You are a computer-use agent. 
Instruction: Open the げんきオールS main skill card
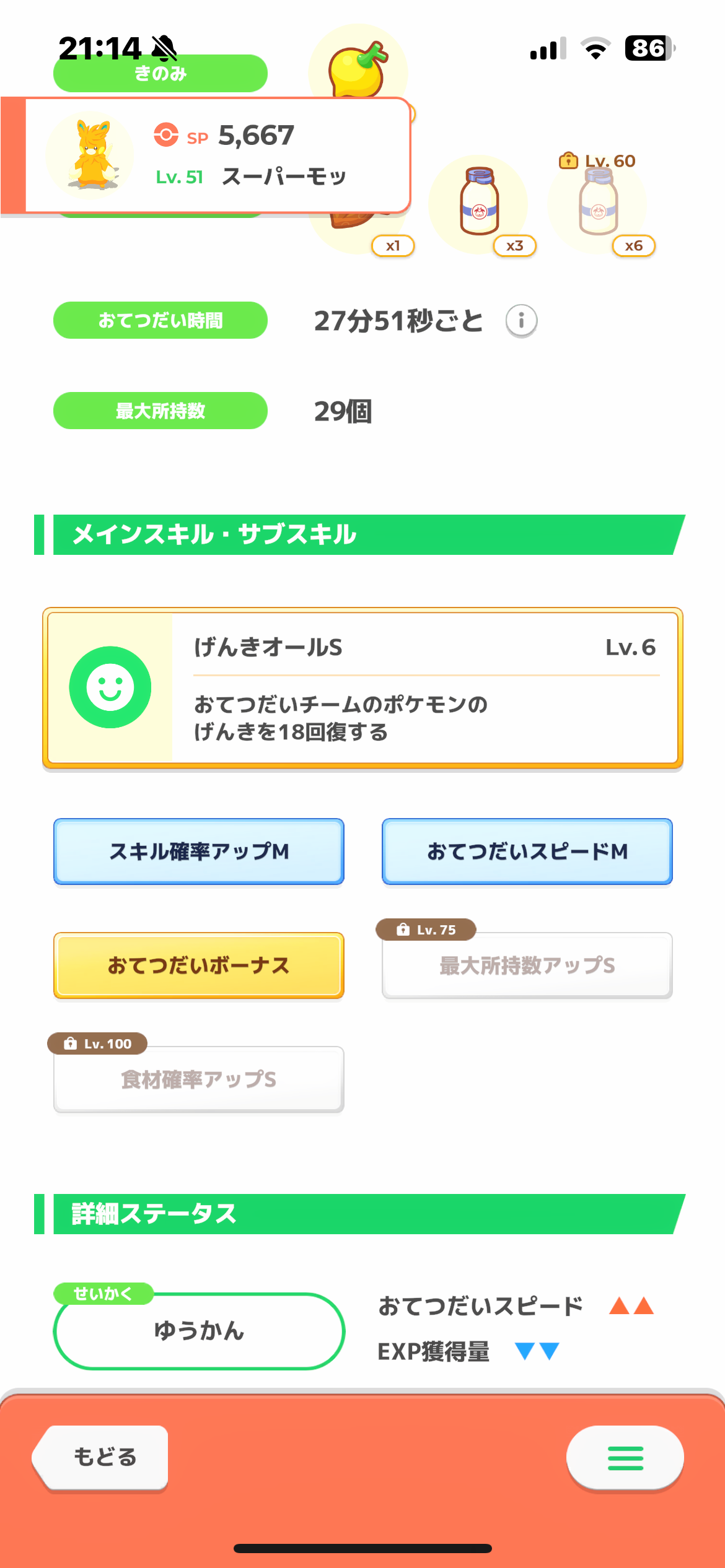[x=362, y=688]
